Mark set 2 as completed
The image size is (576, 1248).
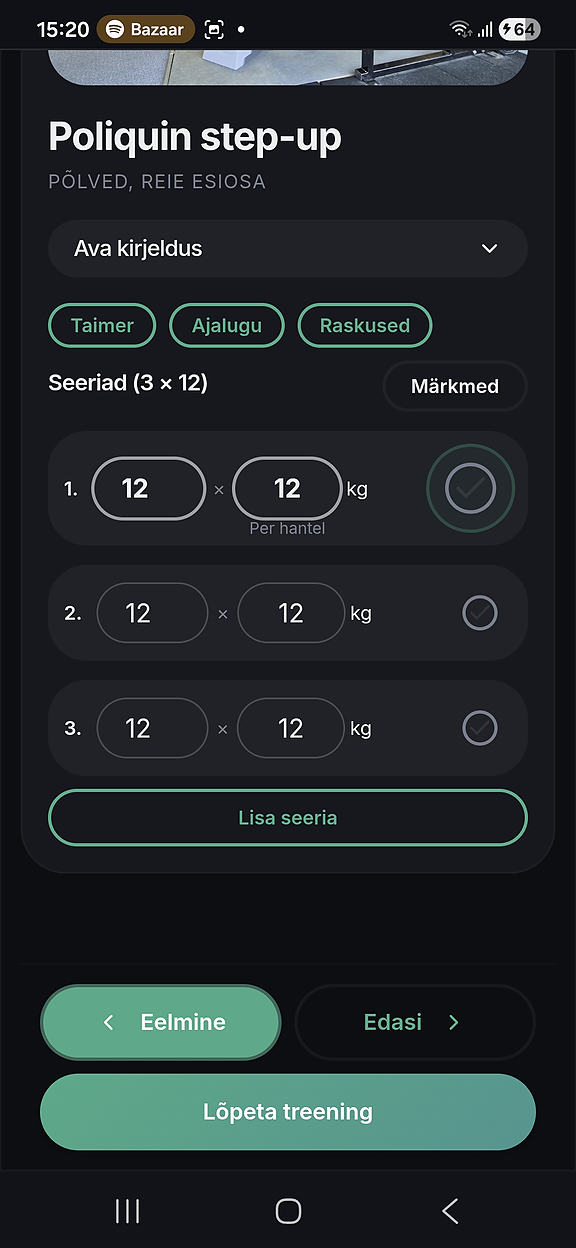point(480,613)
